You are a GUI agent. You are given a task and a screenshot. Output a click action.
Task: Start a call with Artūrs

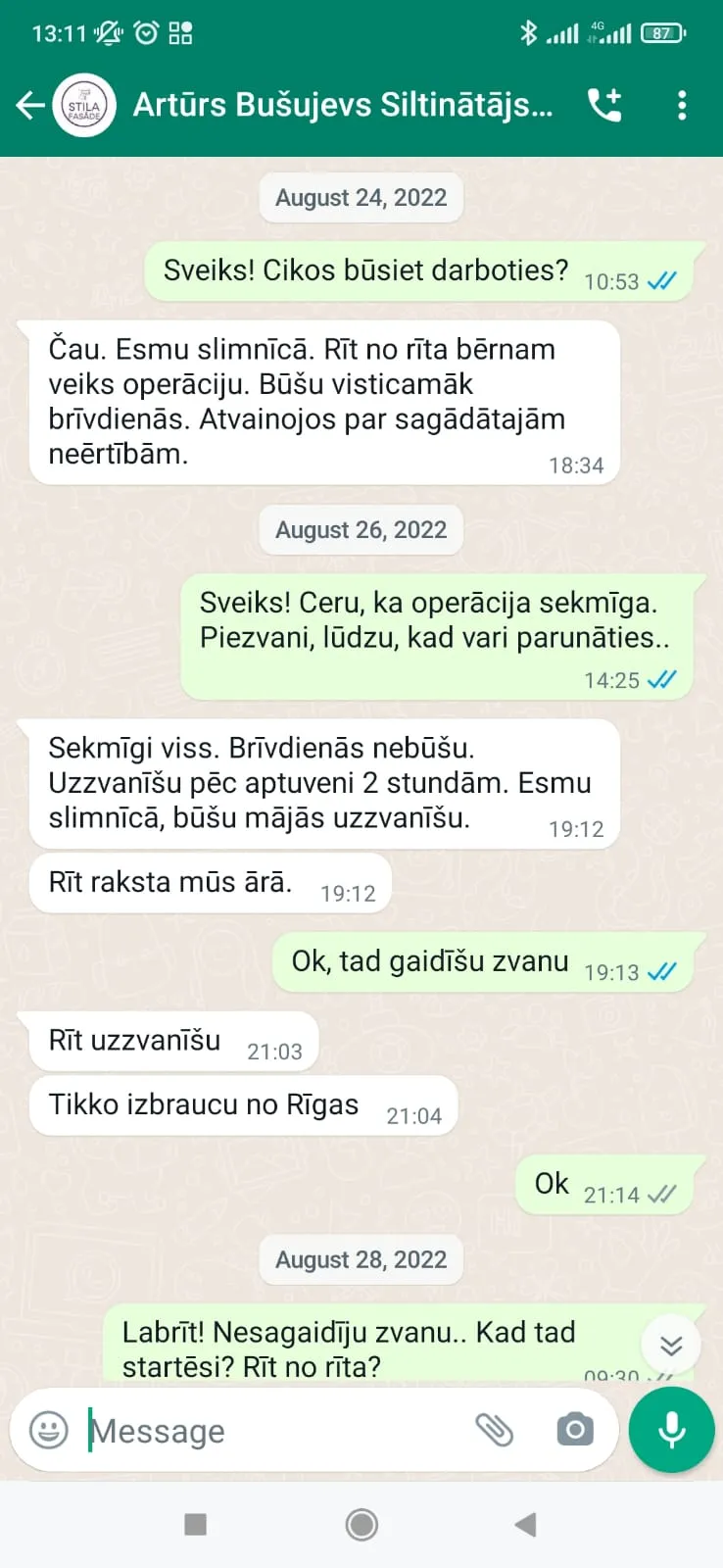click(604, 105)
